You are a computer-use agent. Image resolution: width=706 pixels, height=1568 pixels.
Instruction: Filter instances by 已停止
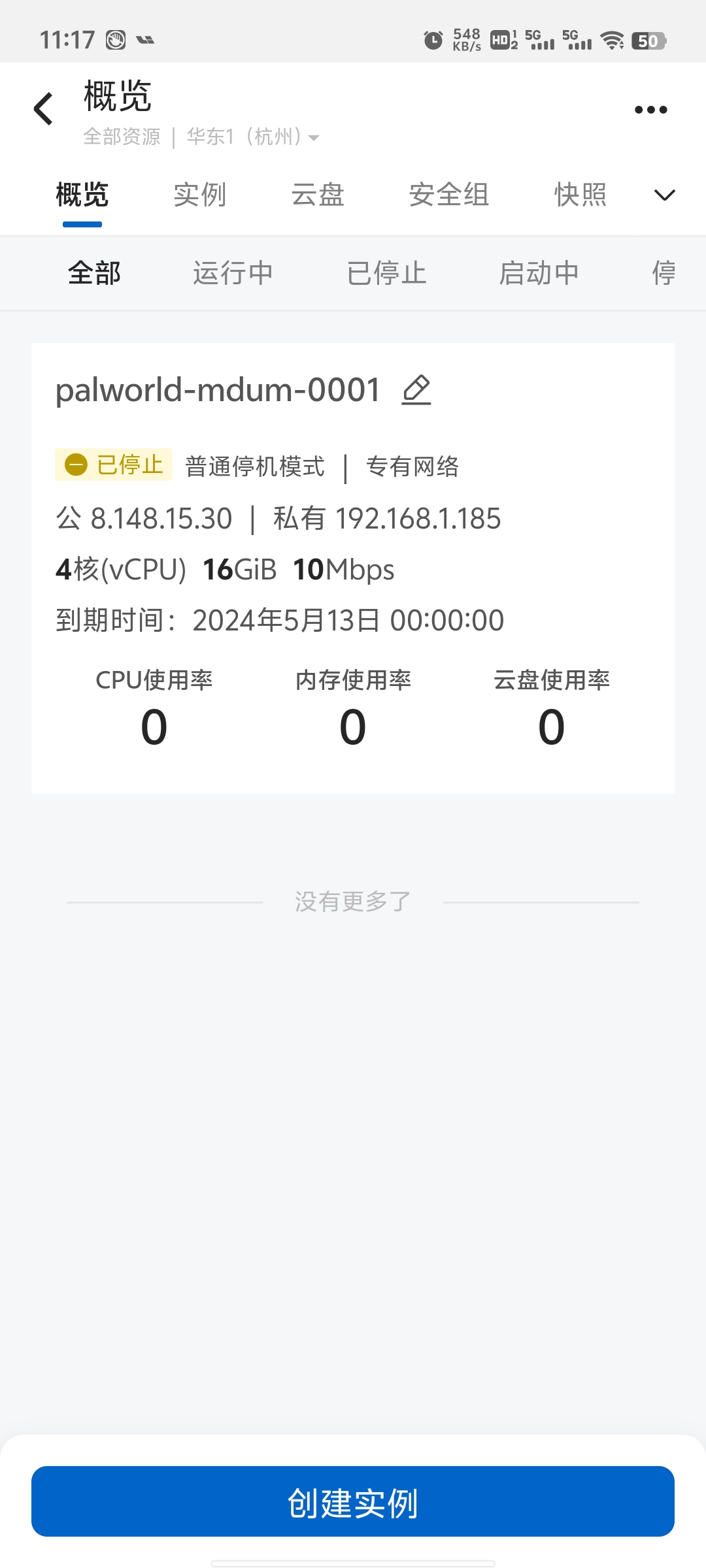tap(386, 273)
